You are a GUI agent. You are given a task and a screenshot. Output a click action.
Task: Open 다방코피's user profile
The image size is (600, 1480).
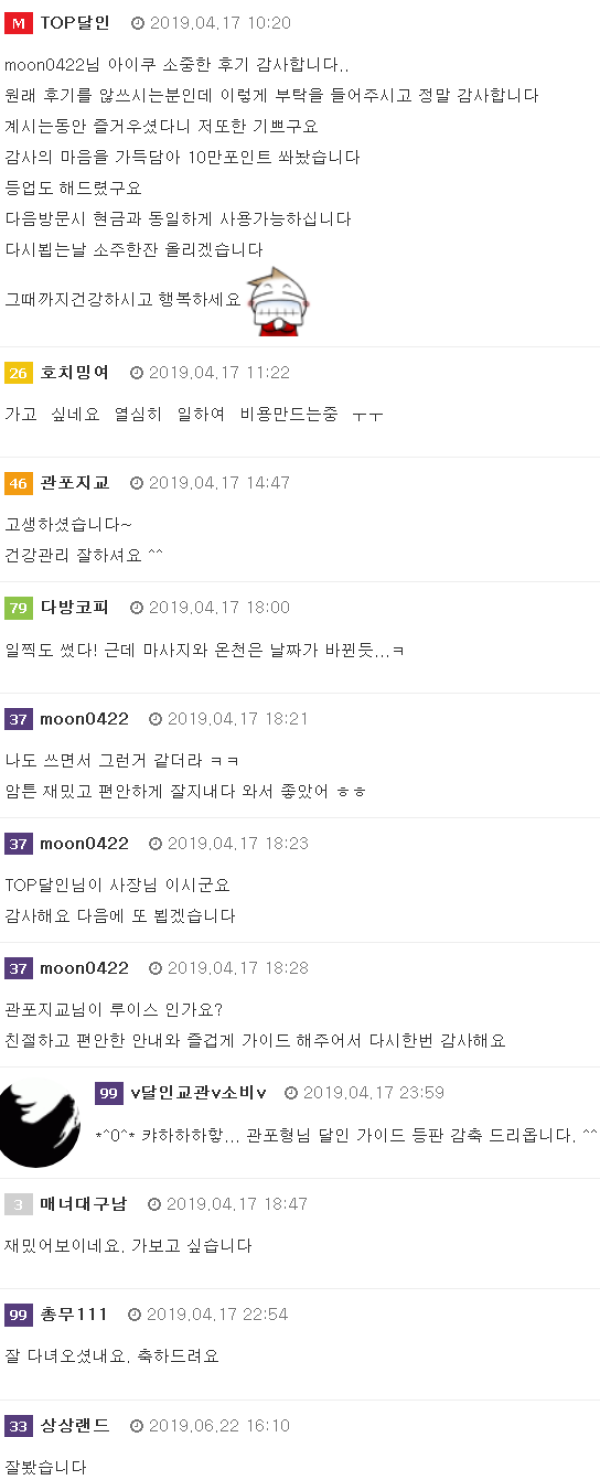point(75,608)
